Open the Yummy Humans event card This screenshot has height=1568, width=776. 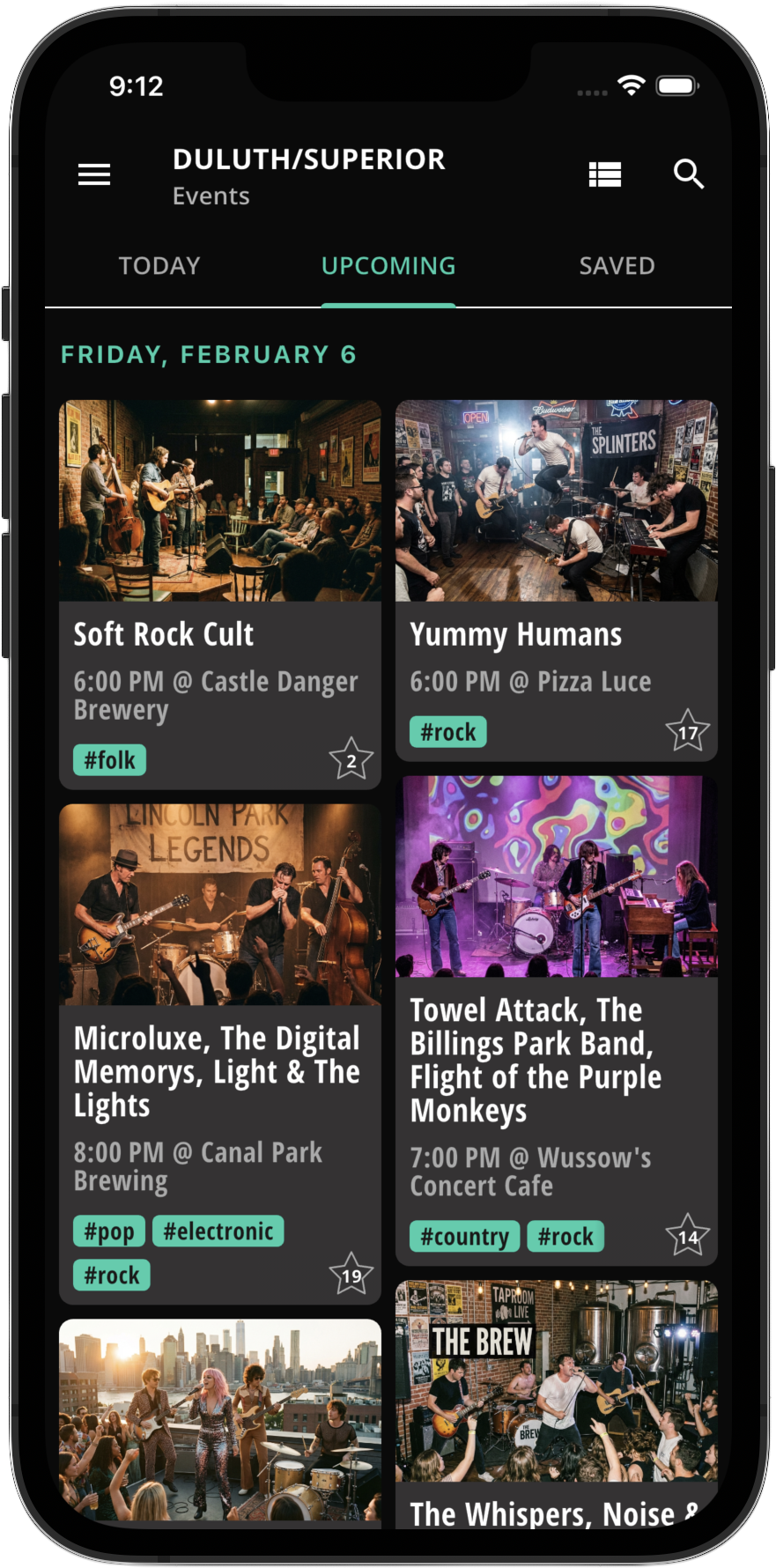tap(556, 529)
